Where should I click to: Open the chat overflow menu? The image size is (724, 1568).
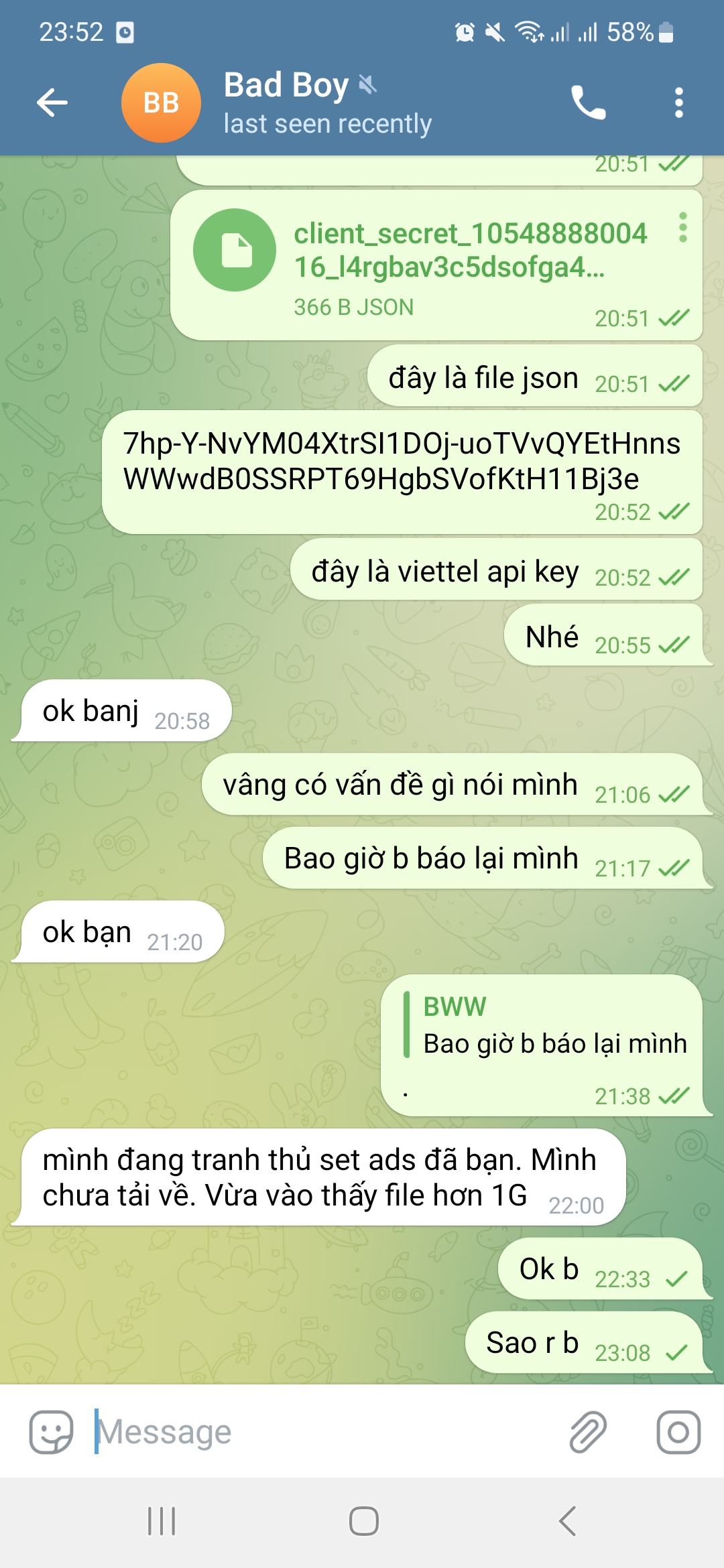point(678,103)
